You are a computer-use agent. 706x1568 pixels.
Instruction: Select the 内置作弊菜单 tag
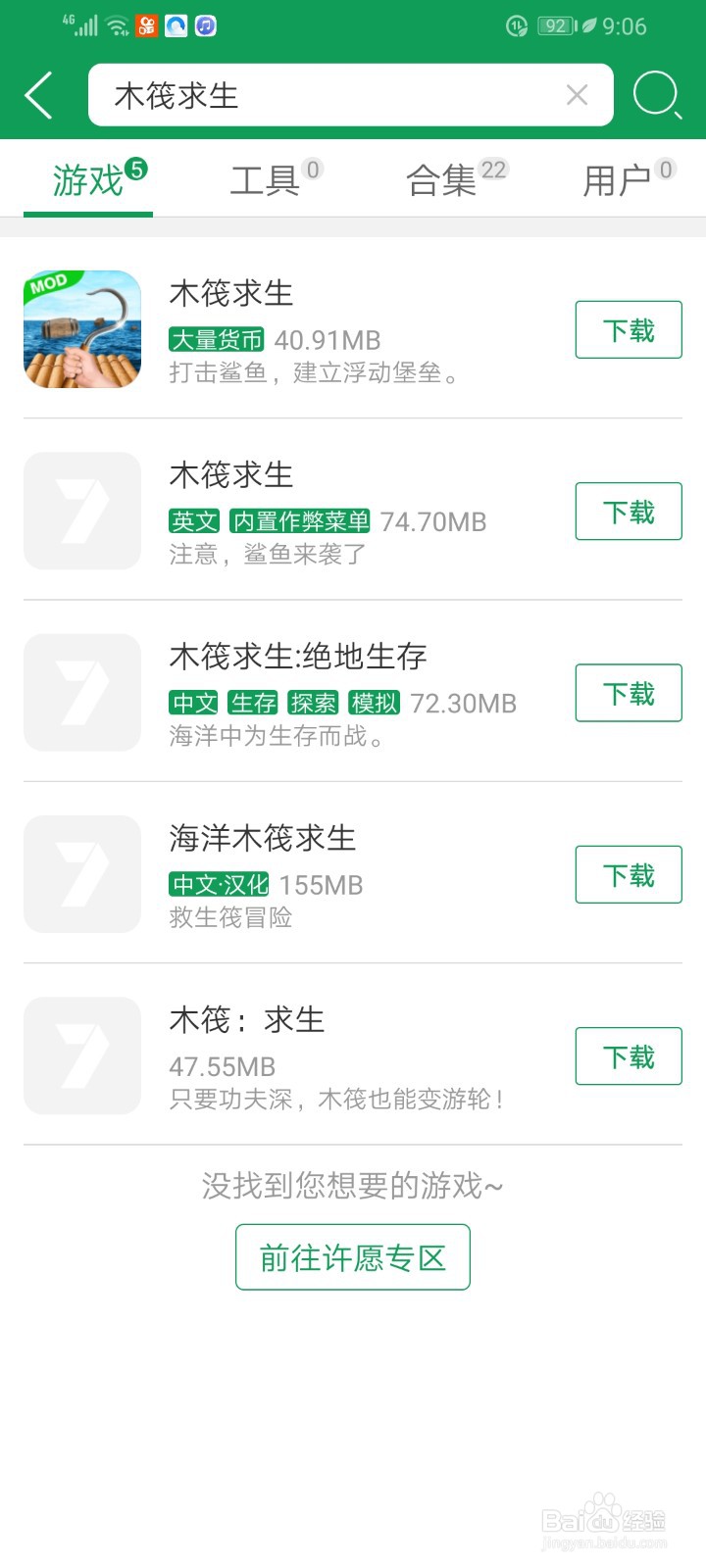click(300, 521)
